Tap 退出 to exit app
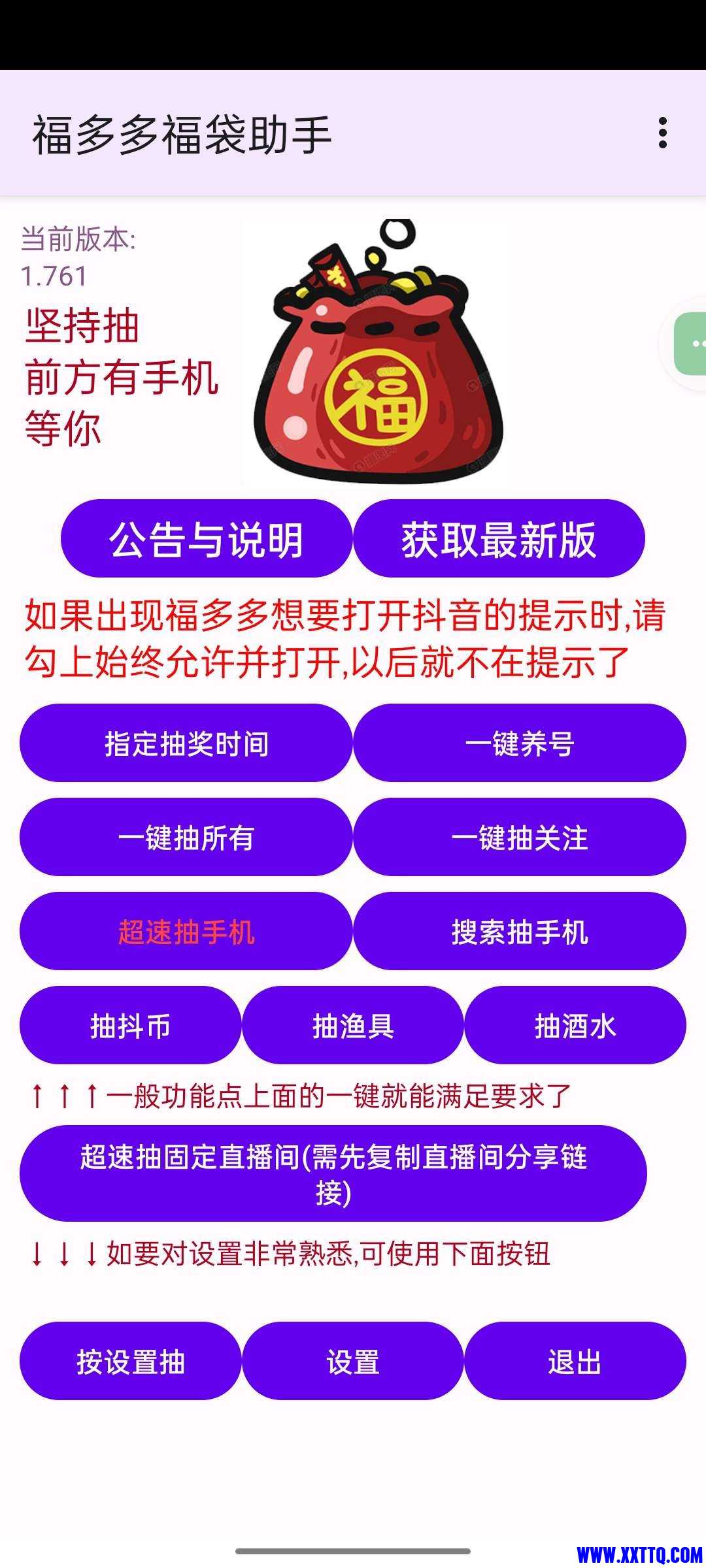The height and width of the screenshot is (1568, 706). click(575, 1362)
